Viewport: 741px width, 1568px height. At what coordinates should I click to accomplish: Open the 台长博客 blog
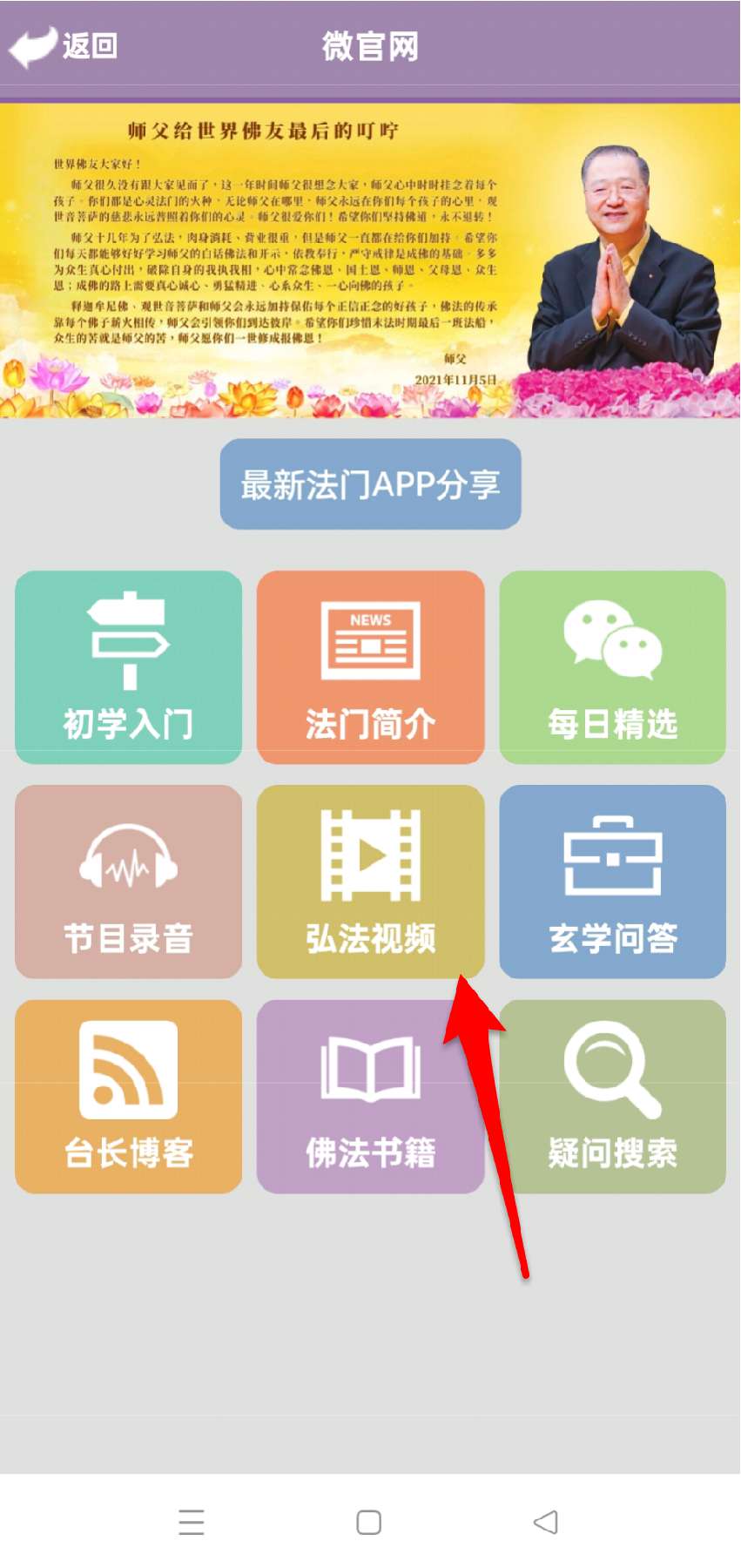pos(128,1096)
